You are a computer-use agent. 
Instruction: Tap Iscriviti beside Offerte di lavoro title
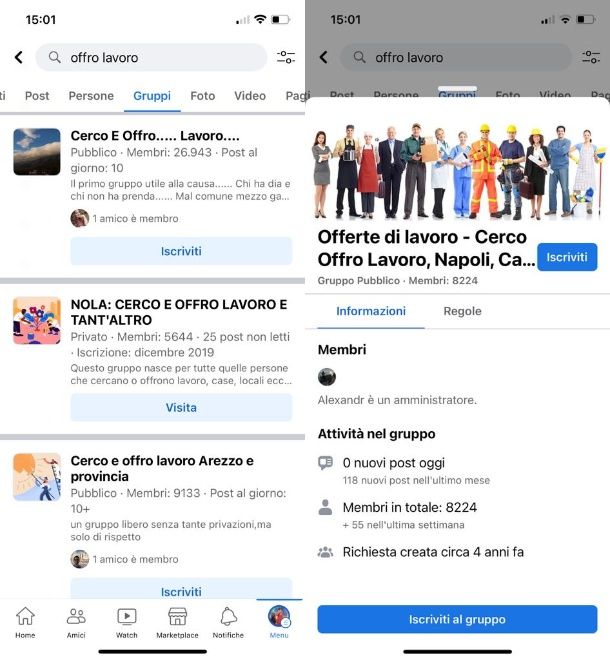566,257
